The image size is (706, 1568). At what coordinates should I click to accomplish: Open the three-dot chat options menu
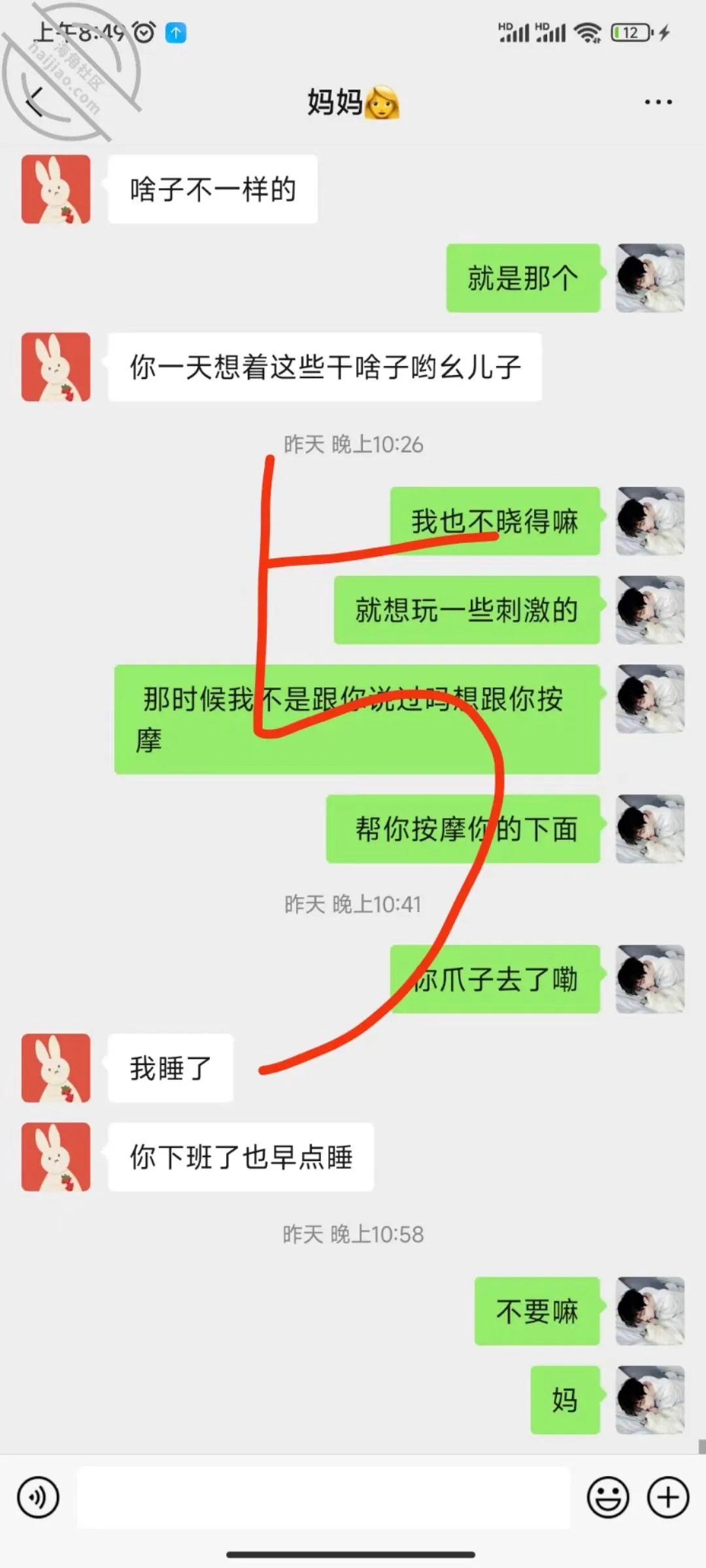(658, 102)
